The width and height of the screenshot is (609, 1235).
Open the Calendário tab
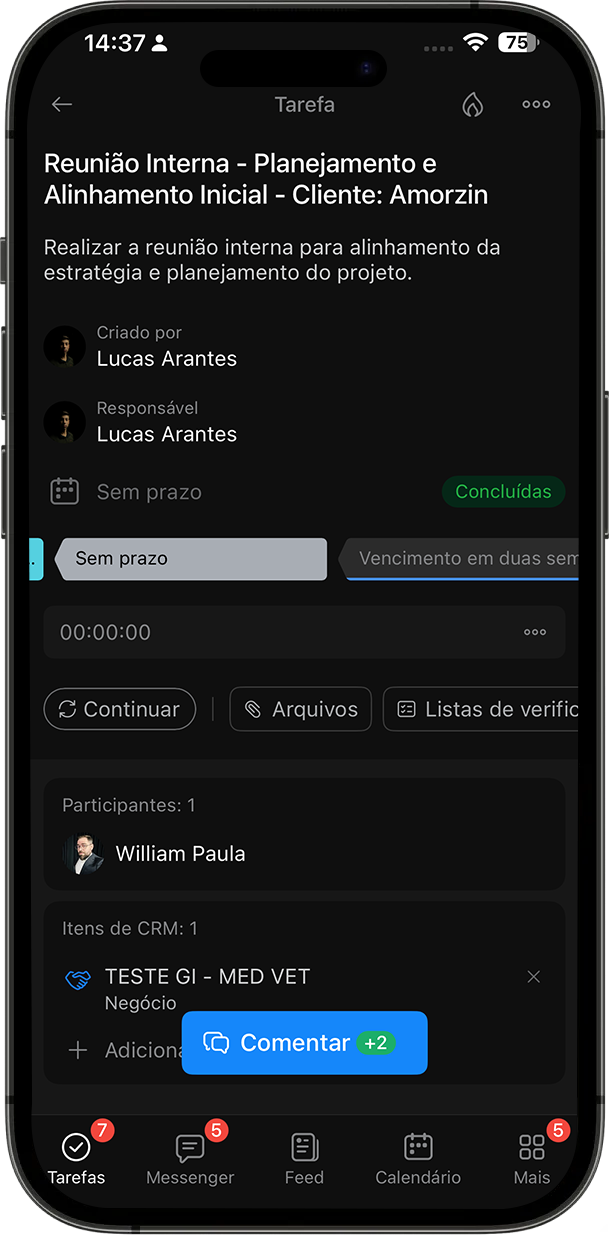point(418,1158)
